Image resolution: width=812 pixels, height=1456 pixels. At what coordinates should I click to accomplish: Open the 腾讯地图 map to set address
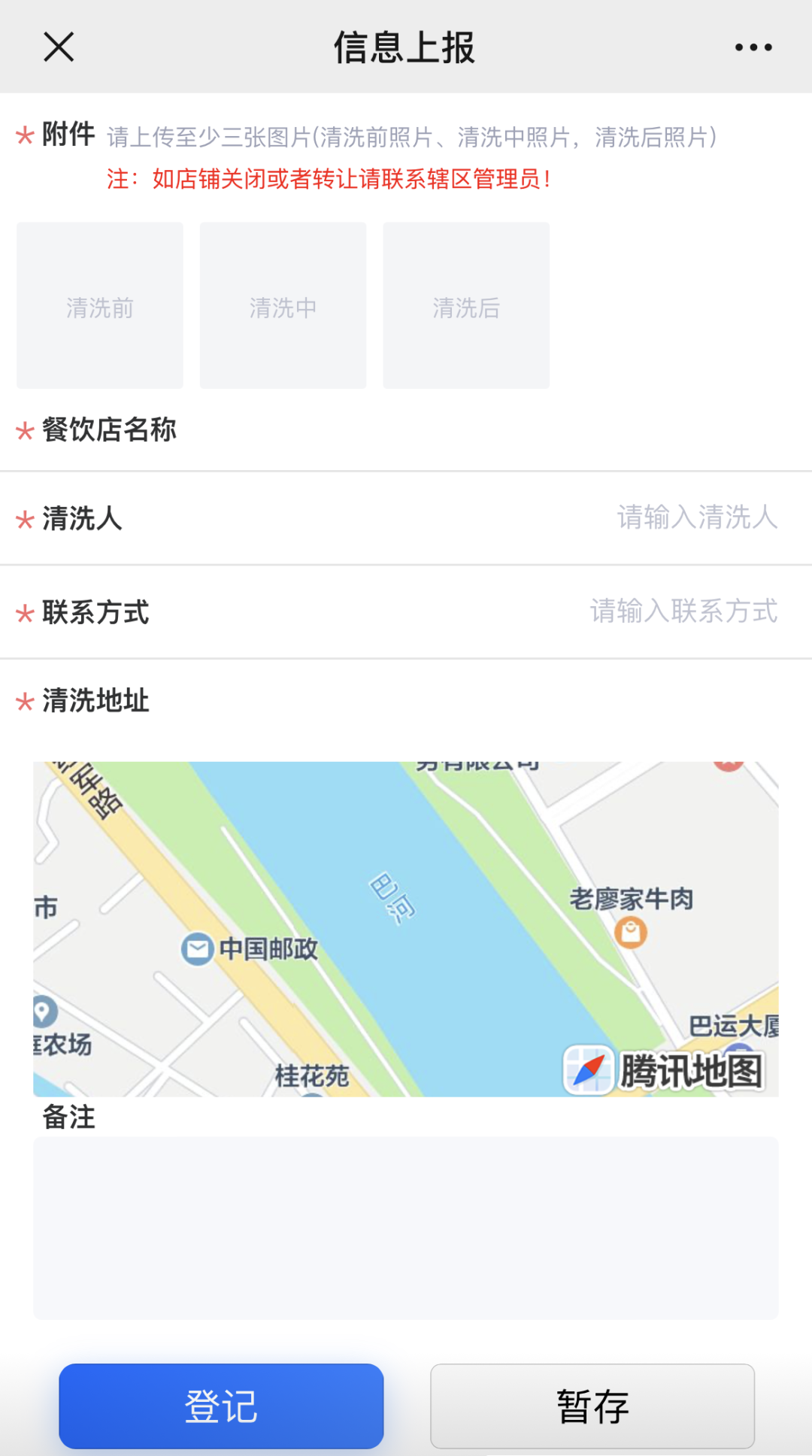coord(406,929)
